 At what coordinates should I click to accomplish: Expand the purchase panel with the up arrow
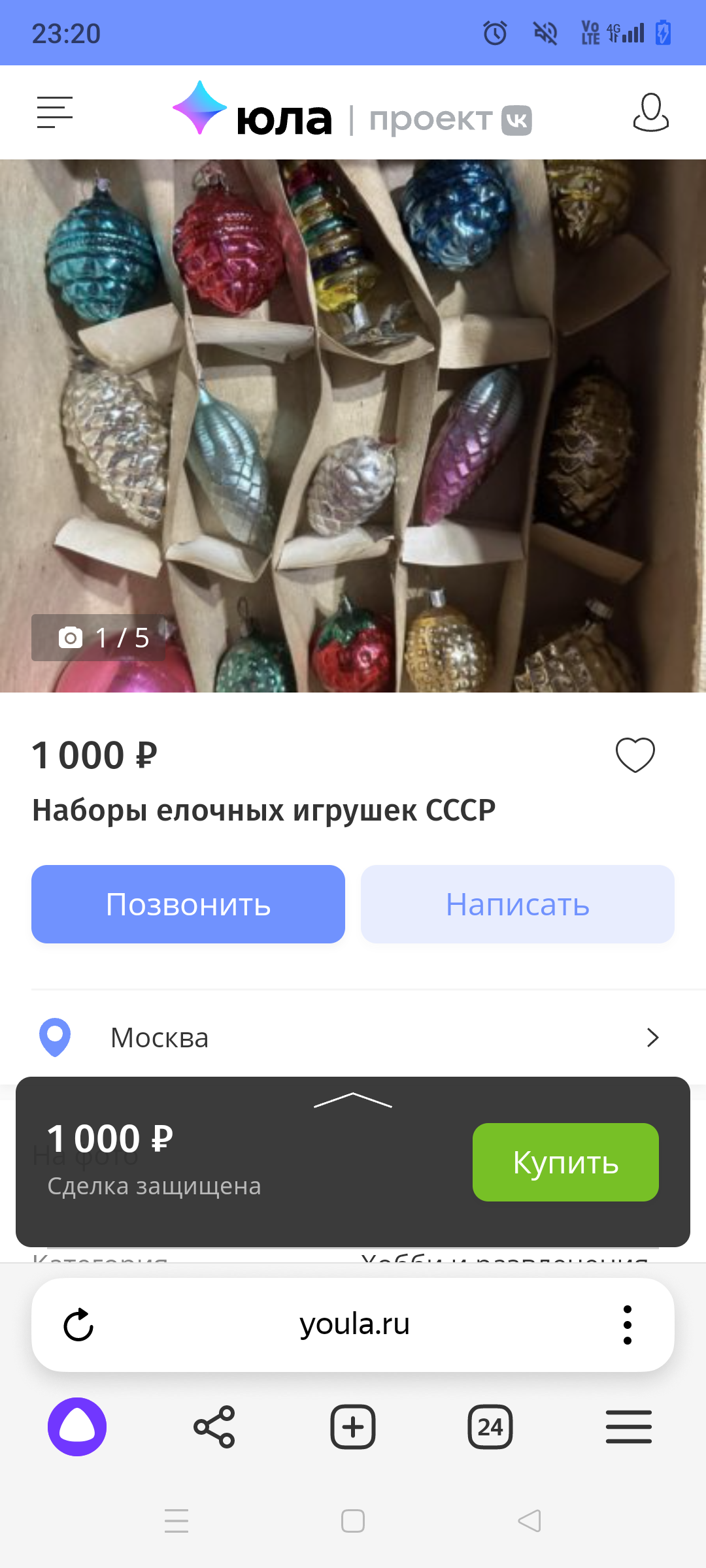(x=353, y=1100)
